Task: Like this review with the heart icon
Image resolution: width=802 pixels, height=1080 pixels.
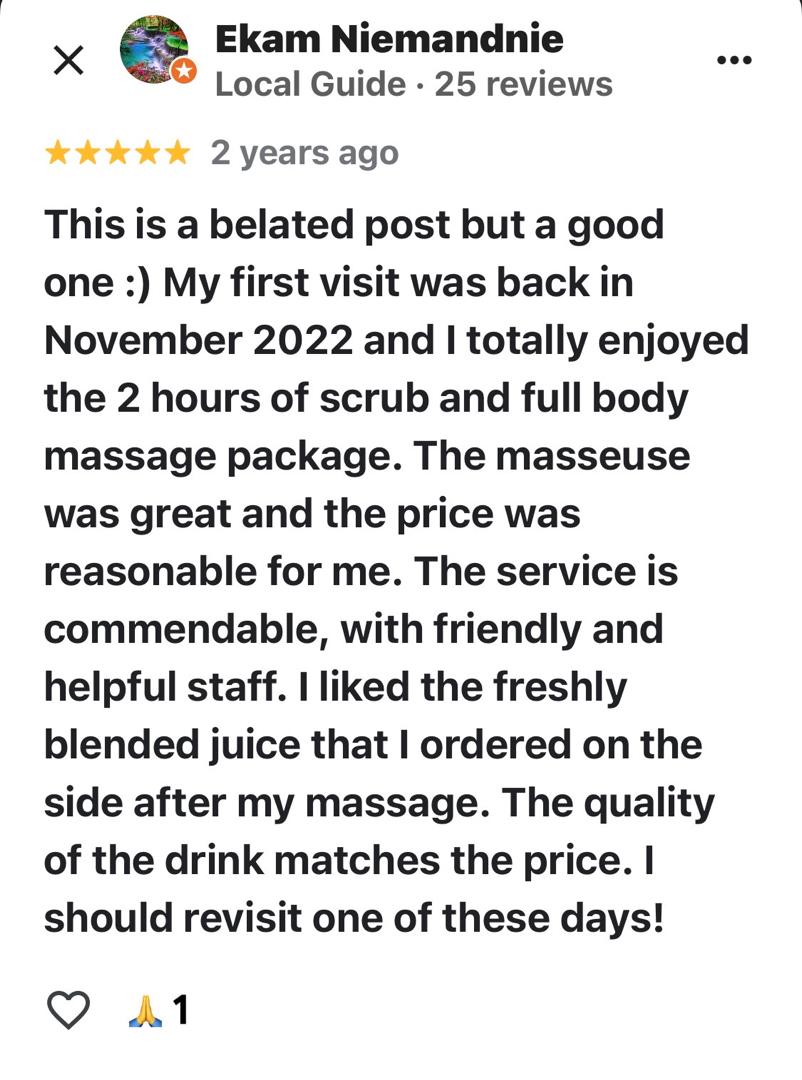Action: point(69,1010)
